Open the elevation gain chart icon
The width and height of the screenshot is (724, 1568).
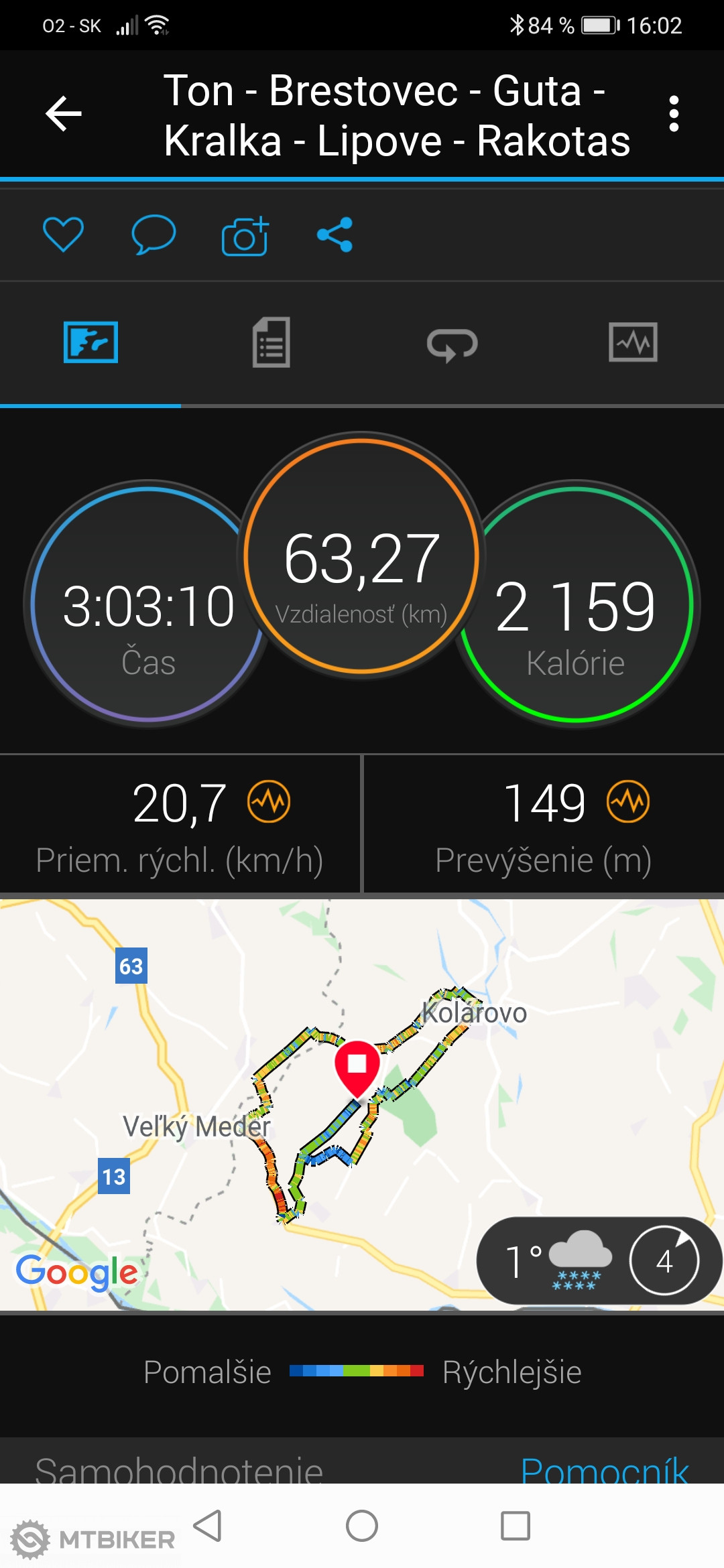click(628, 801)
